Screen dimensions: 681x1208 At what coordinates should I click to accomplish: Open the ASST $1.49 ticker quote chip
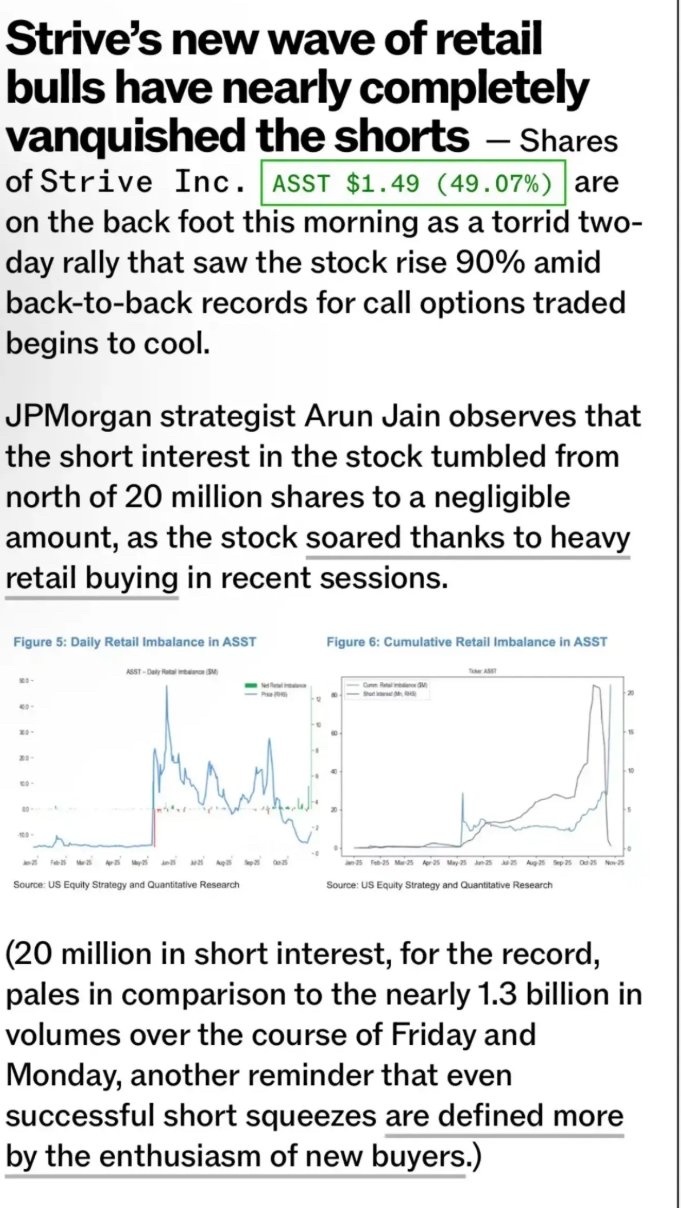[x=413, y=184]
